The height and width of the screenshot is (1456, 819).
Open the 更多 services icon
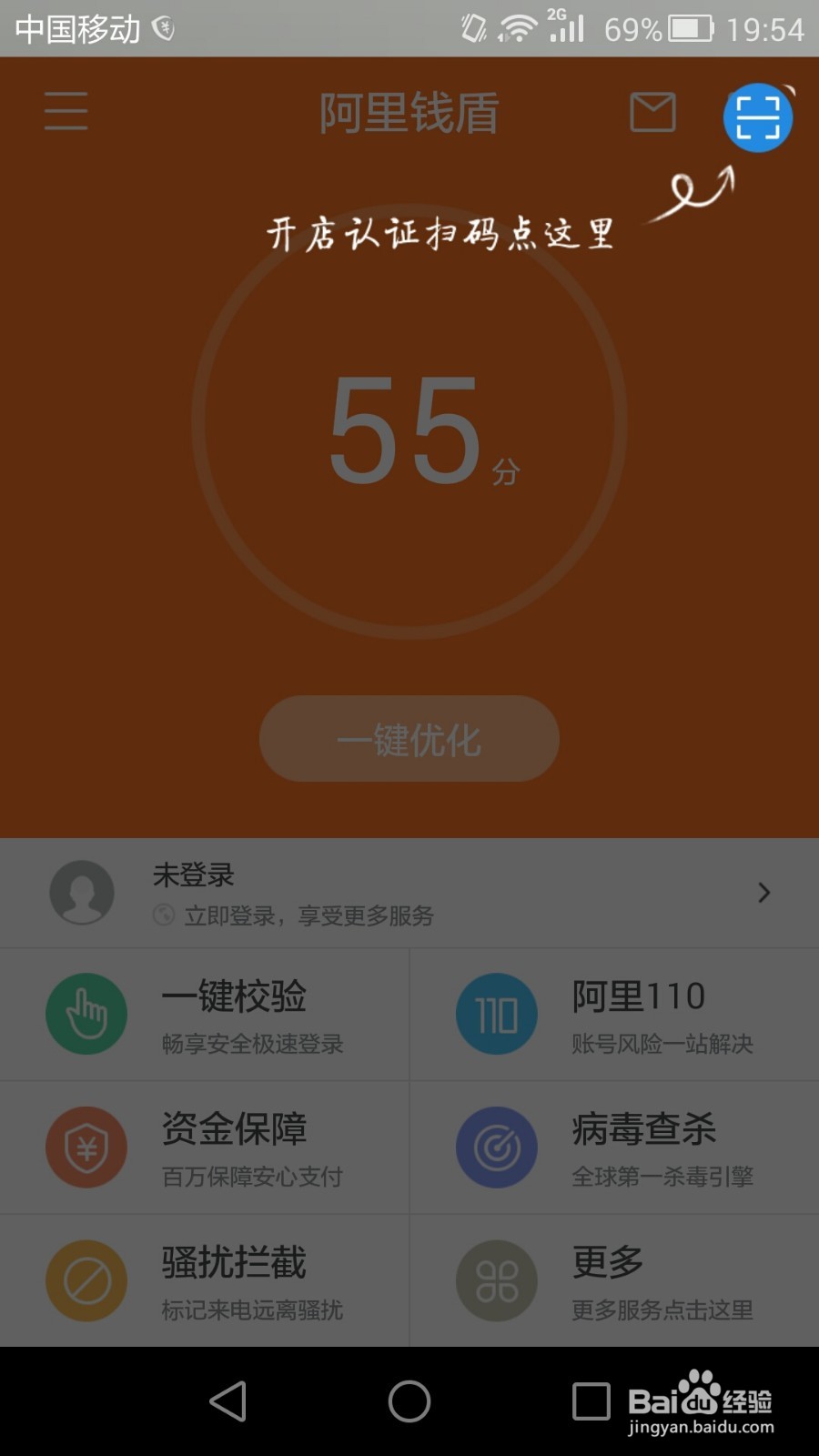click(496, 1279)
